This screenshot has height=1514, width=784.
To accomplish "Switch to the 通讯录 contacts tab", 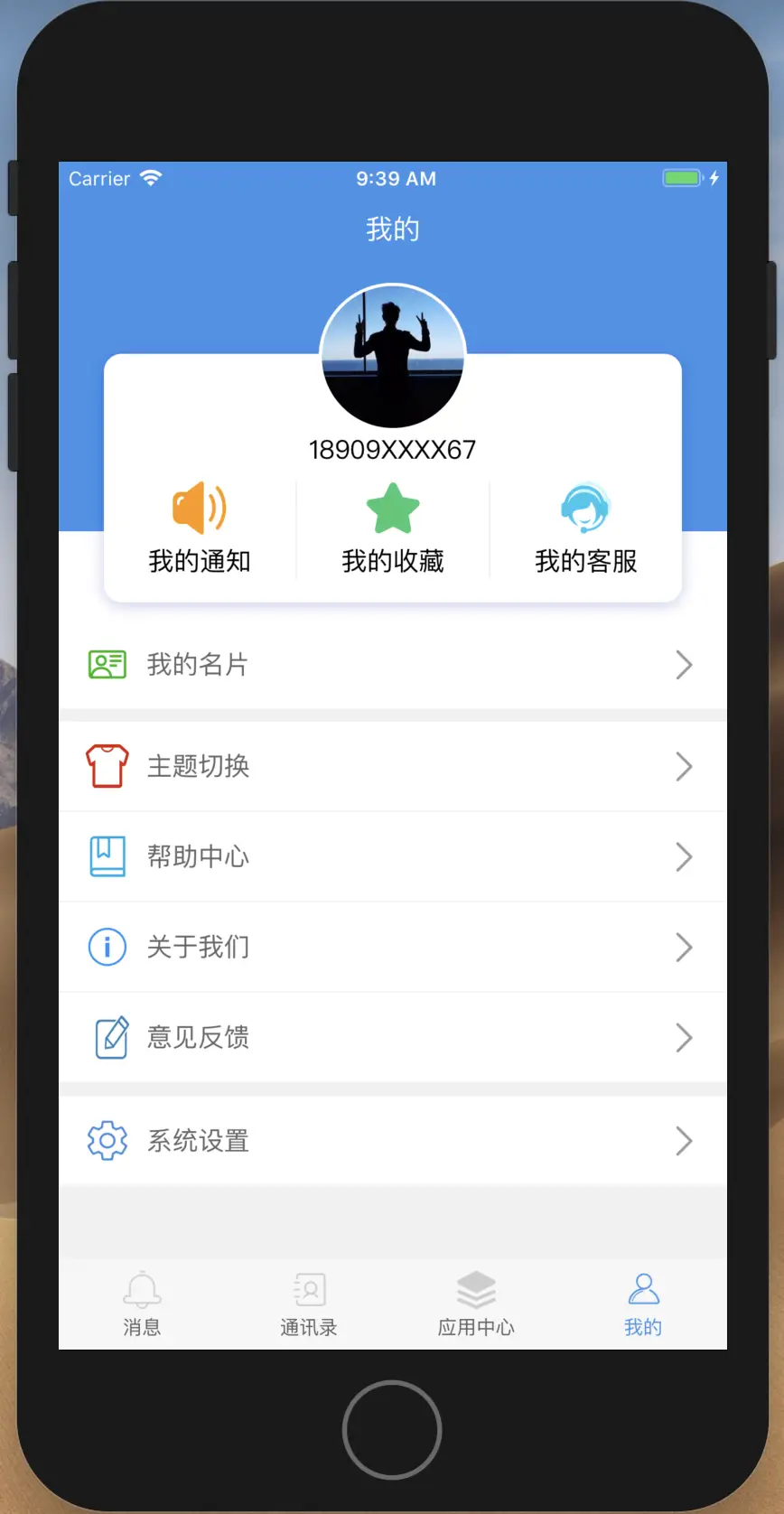I will [309, 1304].
